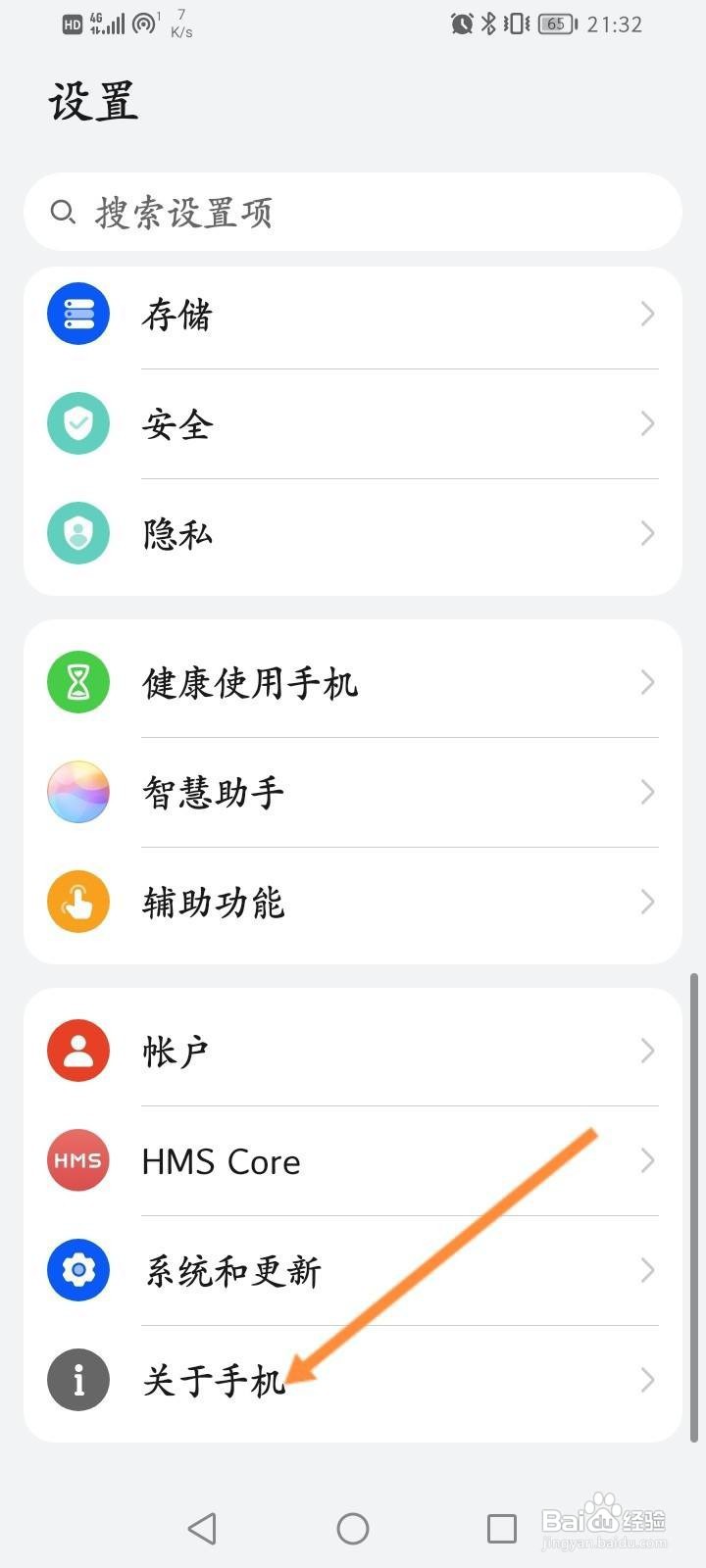
Task: Go to 隐私 privacy settings
Action: 353,534
